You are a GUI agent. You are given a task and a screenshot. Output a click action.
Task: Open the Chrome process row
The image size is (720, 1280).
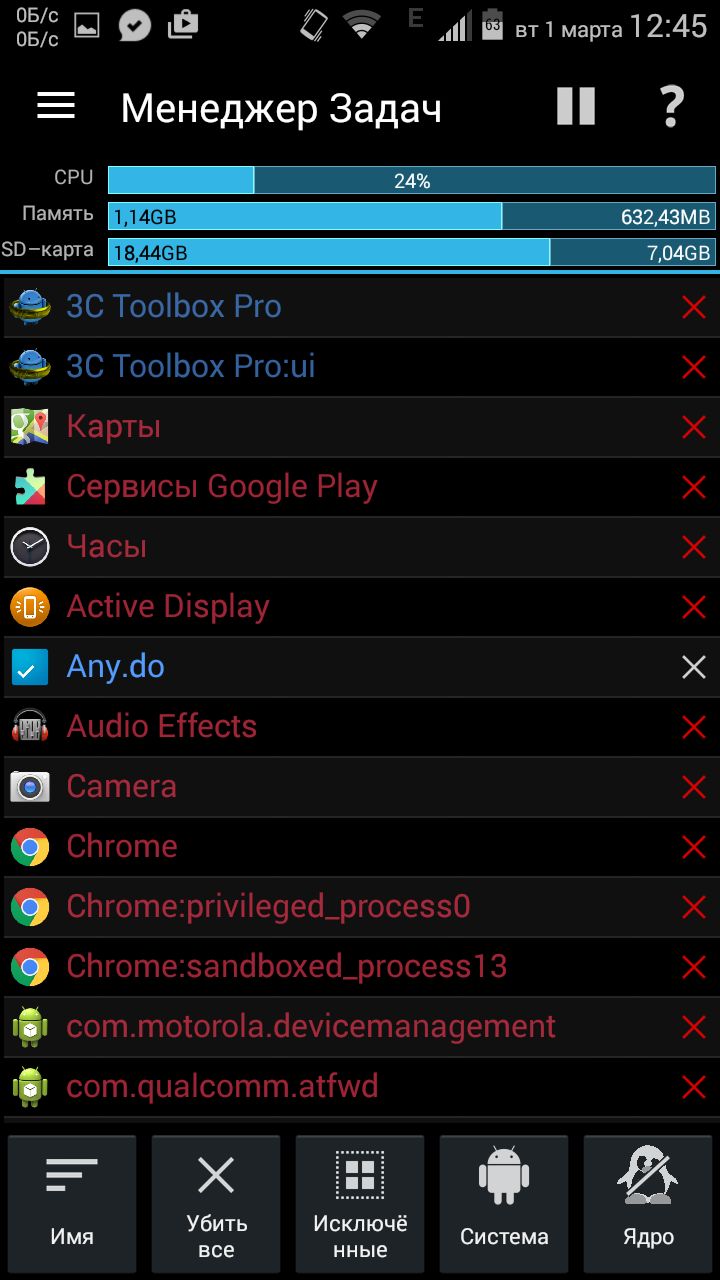coord(360,847)
